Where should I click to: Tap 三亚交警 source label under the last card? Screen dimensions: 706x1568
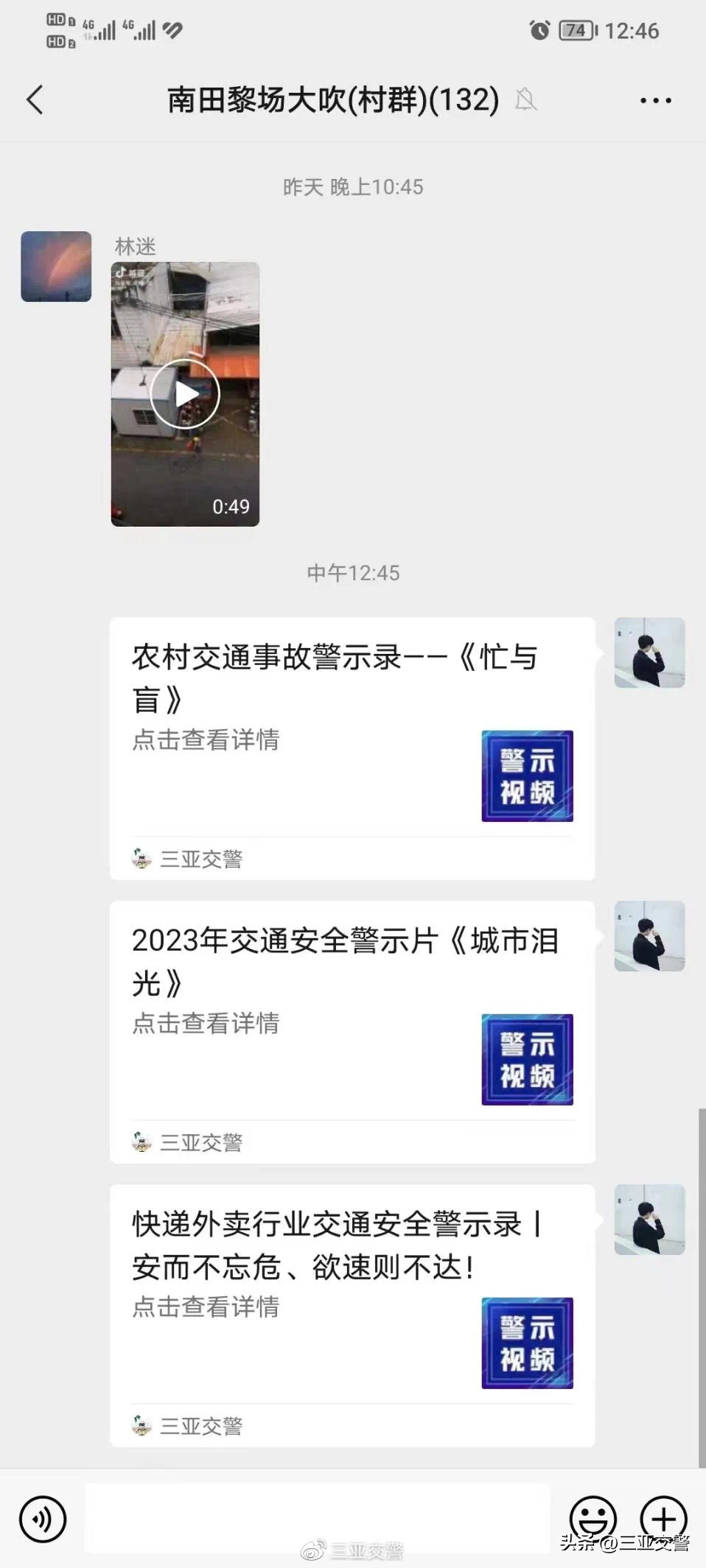point(200,1425)
